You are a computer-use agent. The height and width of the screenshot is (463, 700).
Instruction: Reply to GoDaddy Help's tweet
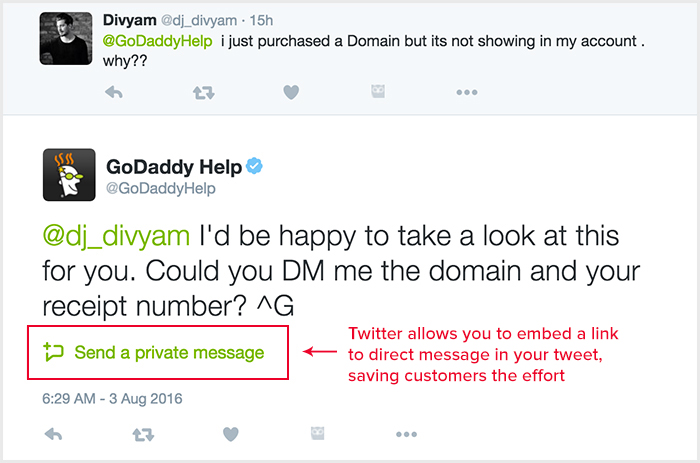[x=54, y=434]
